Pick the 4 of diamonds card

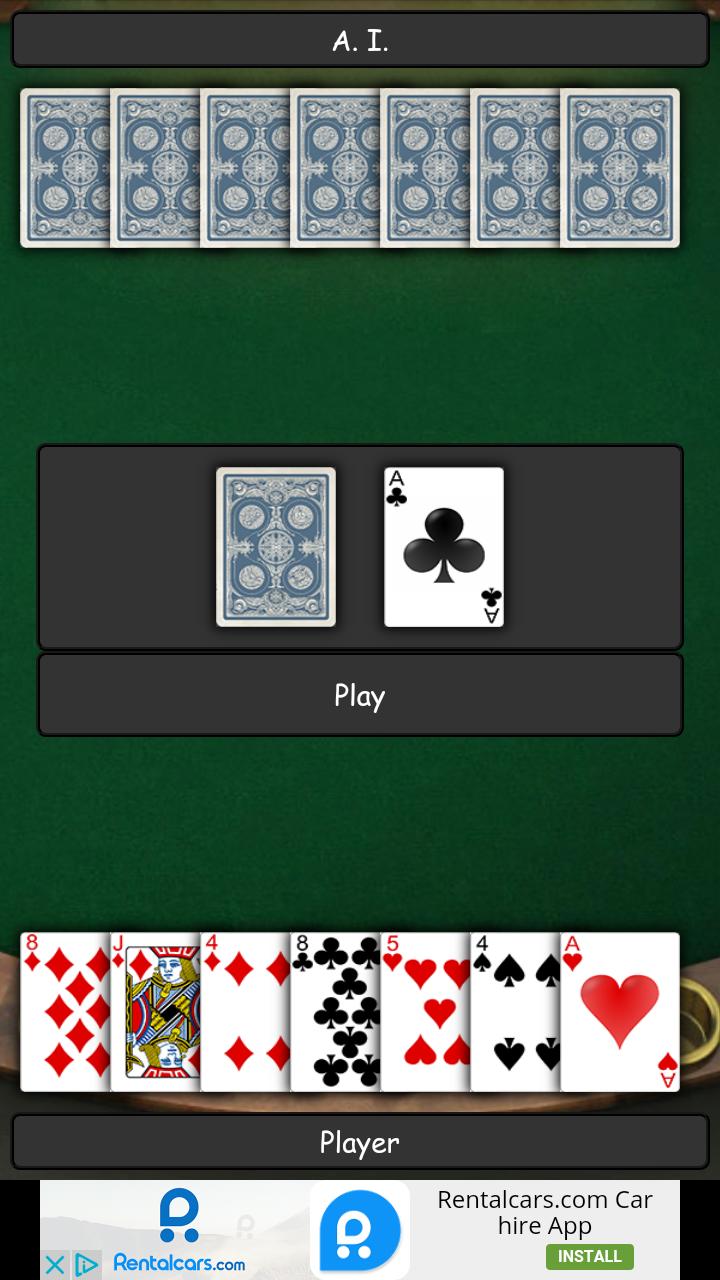[x=245, y=1012]
